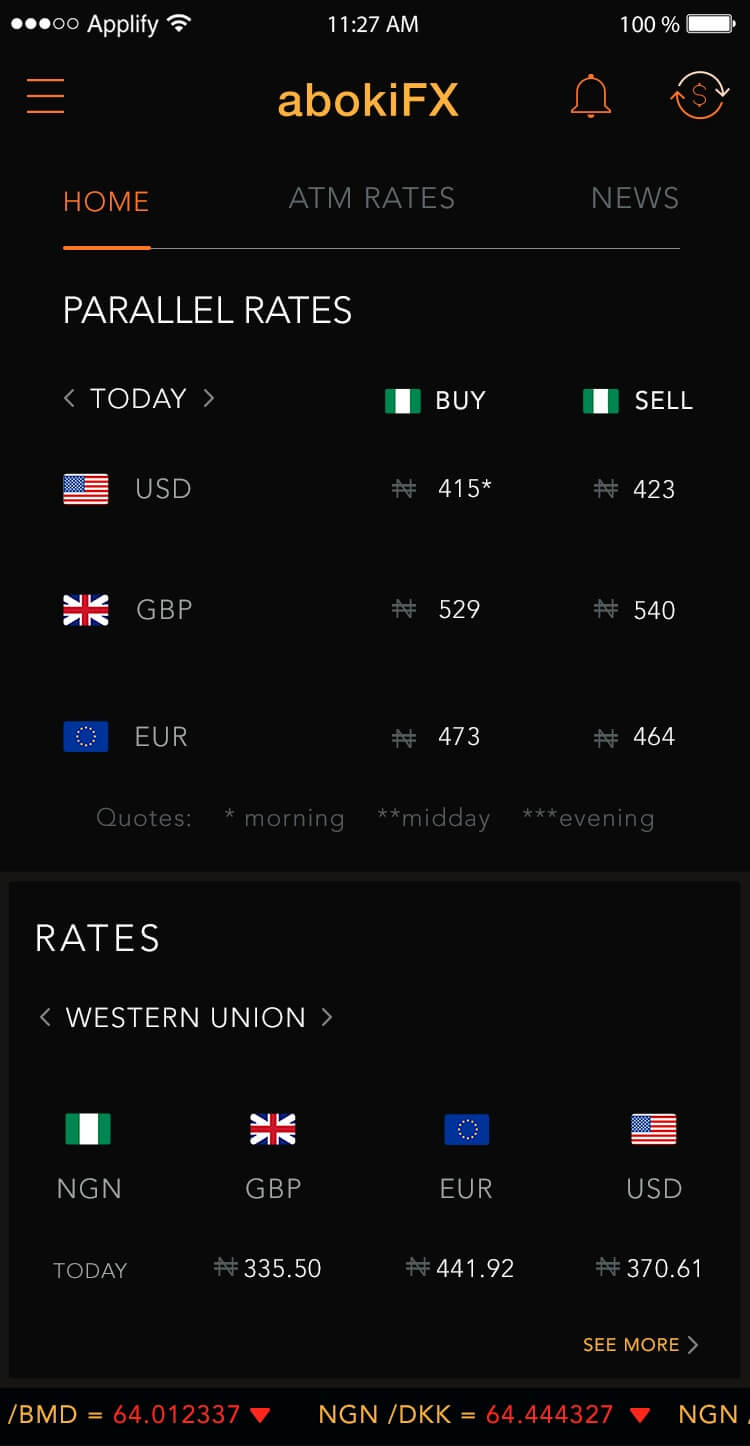Switch to the ATM RATES tab

[372, 198]
